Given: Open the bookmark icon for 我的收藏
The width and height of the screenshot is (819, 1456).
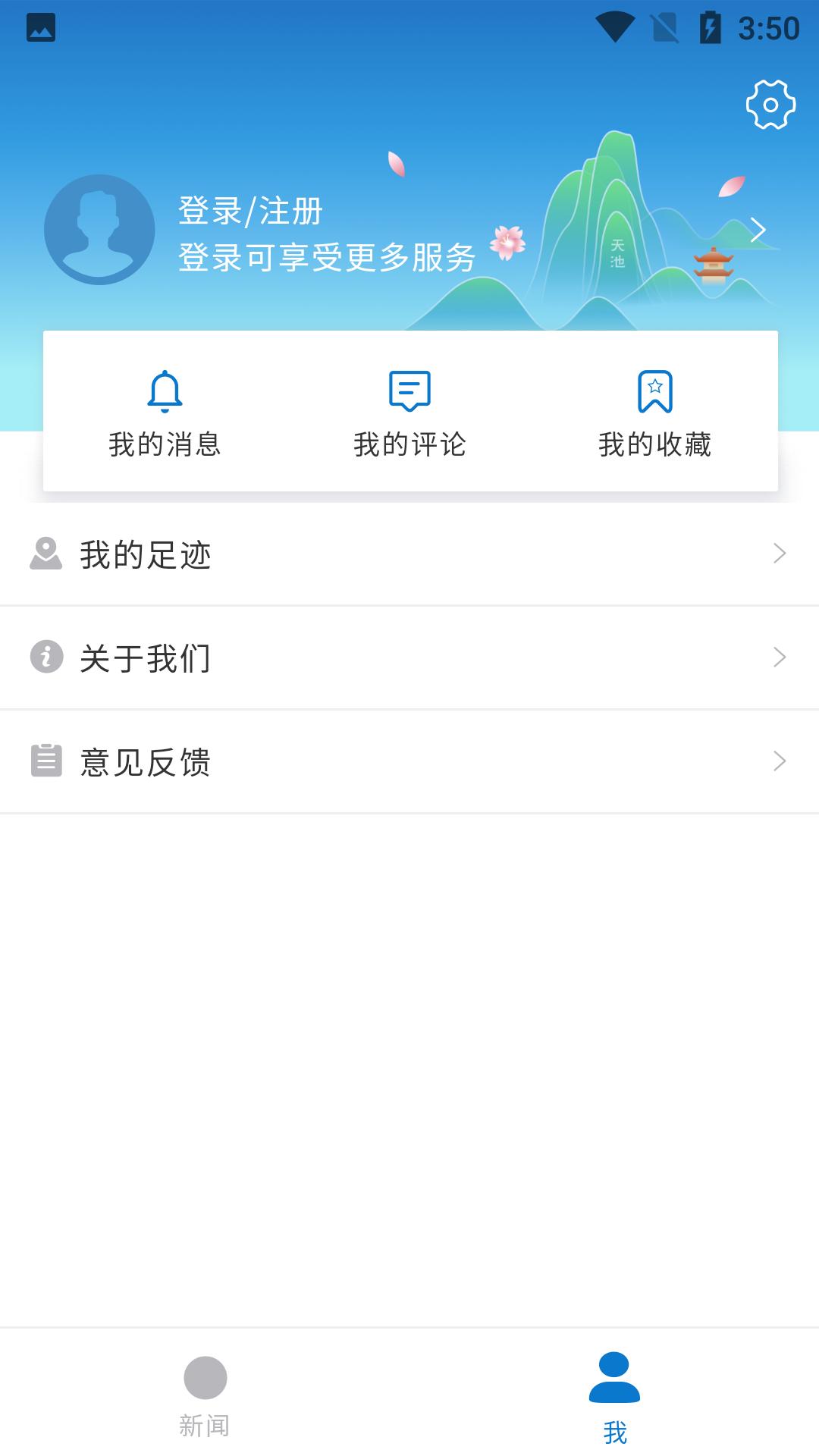Looking at the screenshot, I should click(x=655, y=391).
